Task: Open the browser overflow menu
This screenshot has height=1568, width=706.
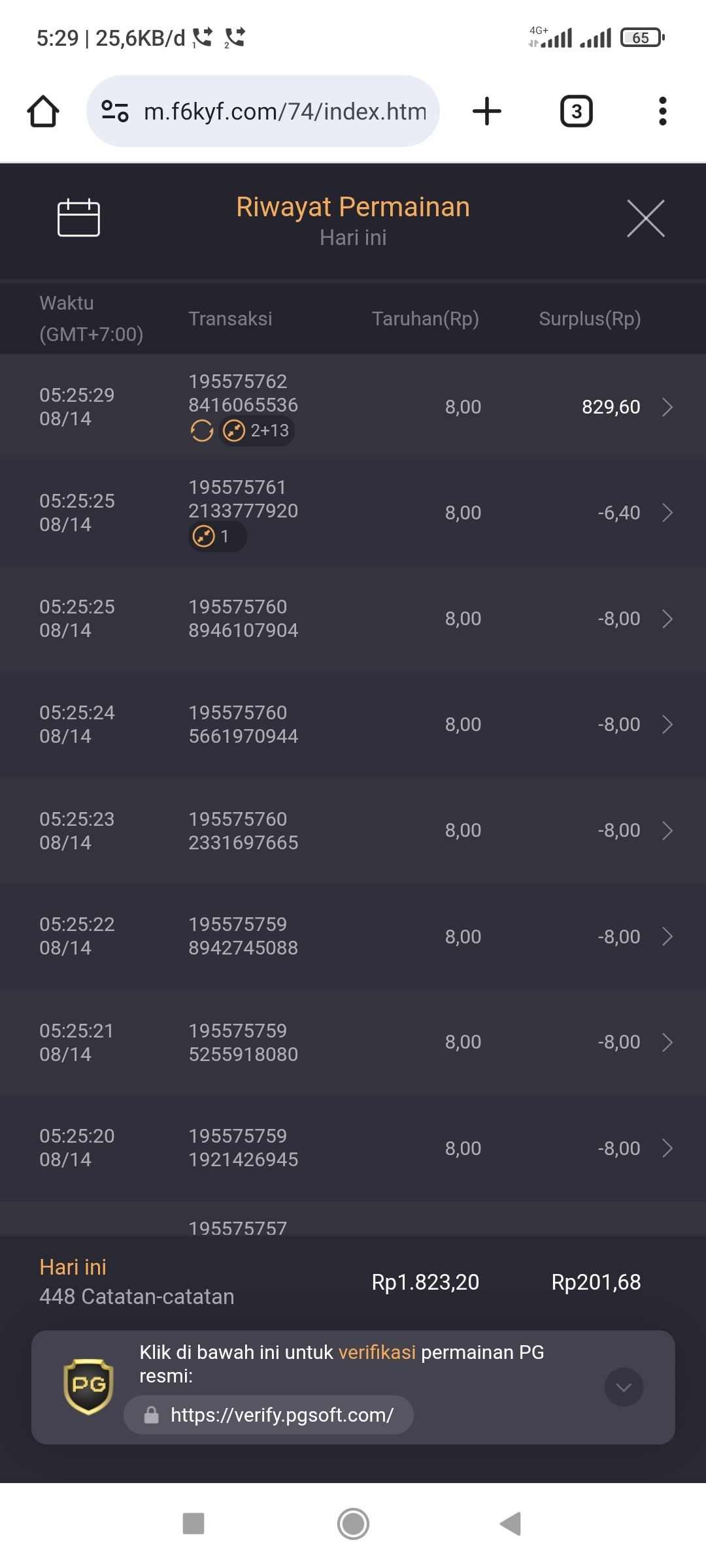Action: pos(662,111)
